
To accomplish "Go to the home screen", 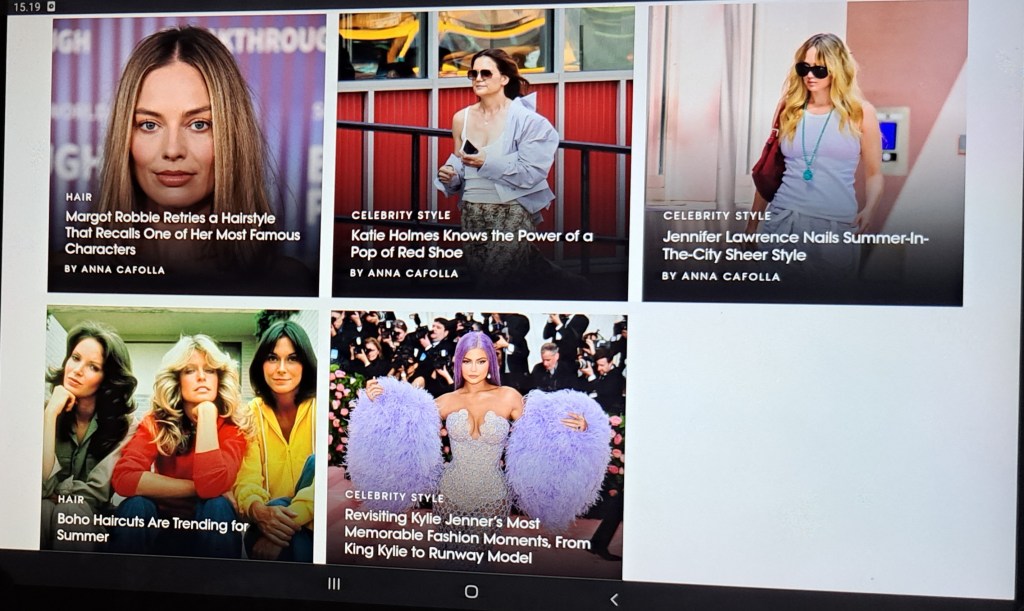I will 471,591.
